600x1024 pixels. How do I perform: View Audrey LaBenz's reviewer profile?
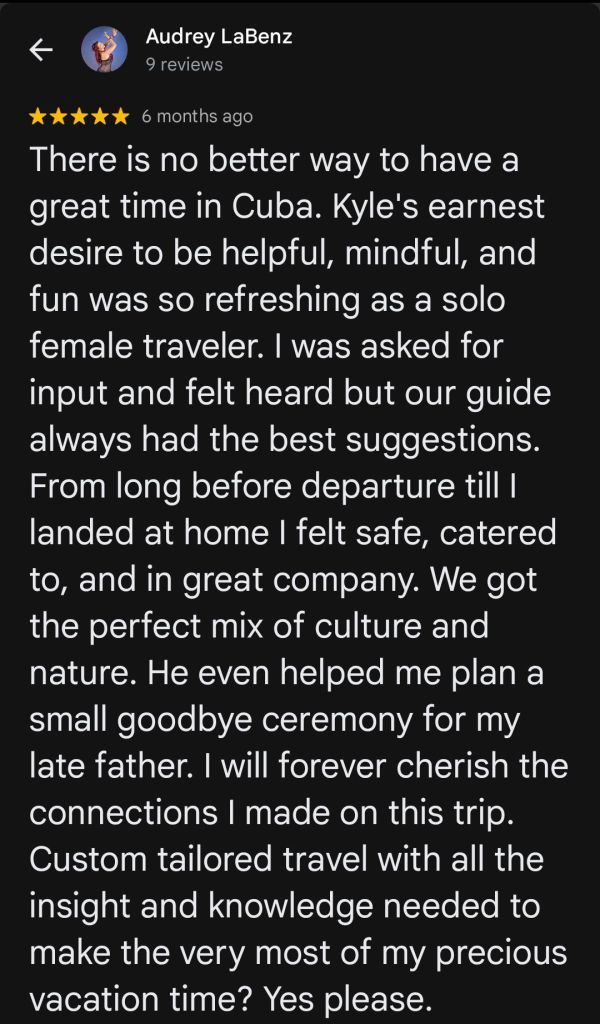point(218,38)
